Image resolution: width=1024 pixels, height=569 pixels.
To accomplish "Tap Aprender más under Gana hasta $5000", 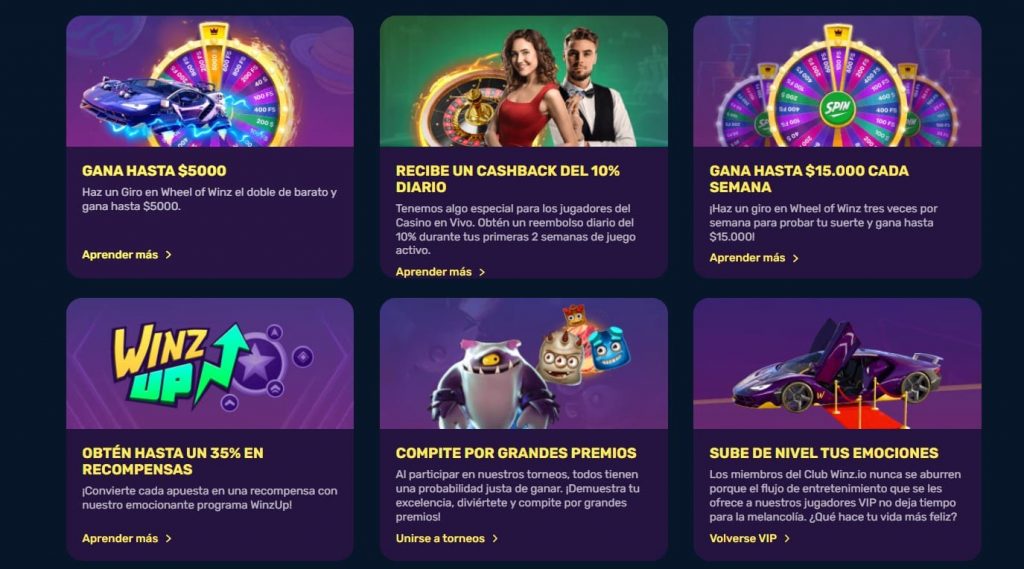I will 126,255.
